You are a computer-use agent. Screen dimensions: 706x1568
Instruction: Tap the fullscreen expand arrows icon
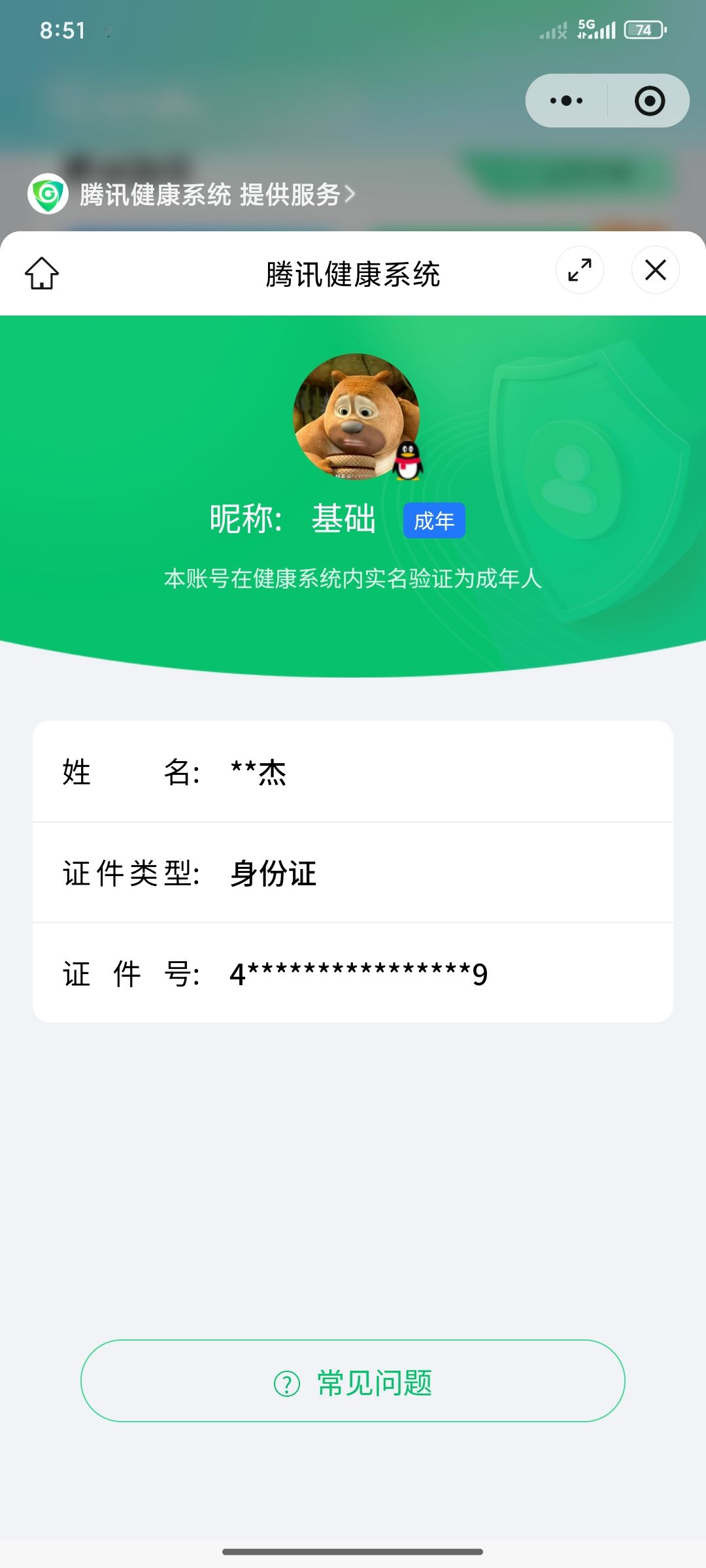point(581,270)
